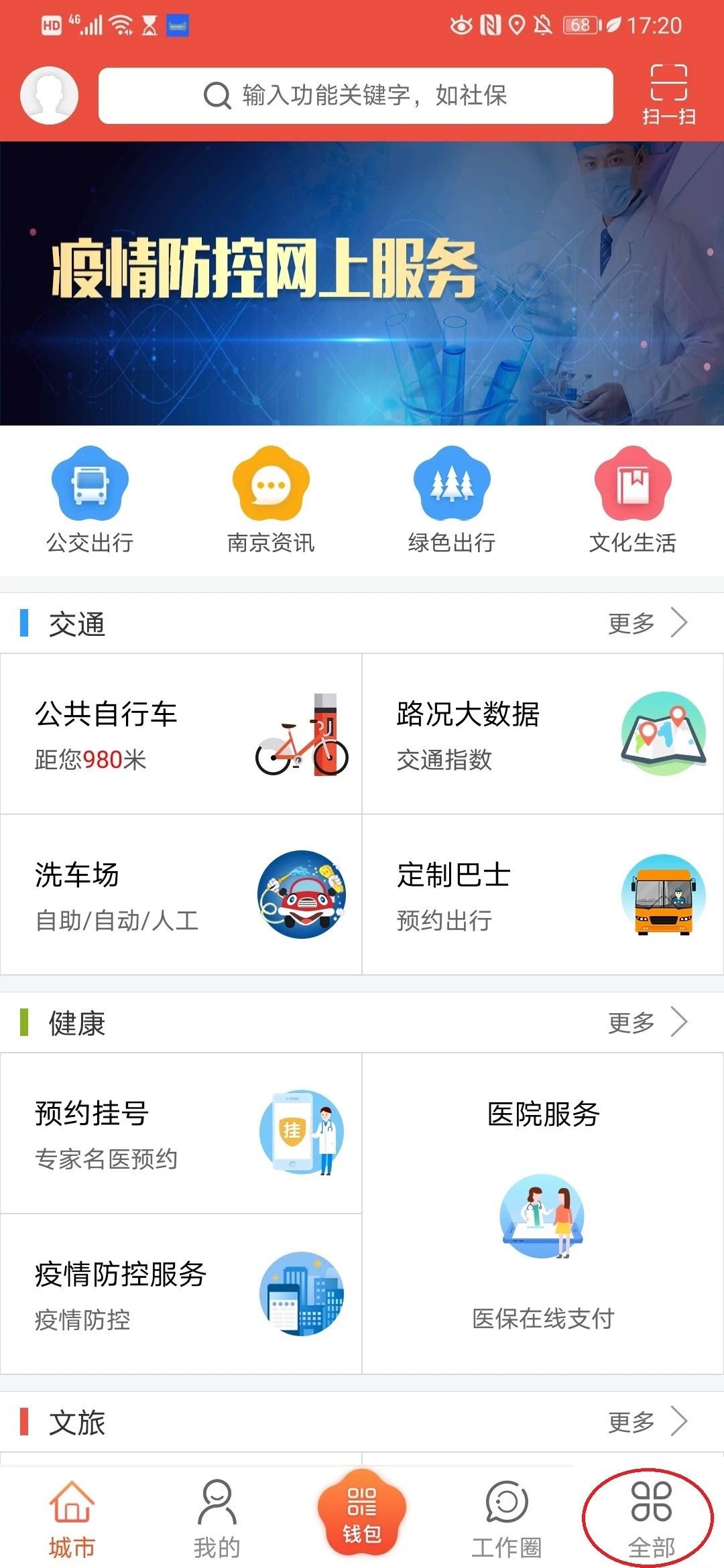This screenshot has width=724, height=1568.
Task: Switch to the 全部 tab
Action: (651, 1518)
